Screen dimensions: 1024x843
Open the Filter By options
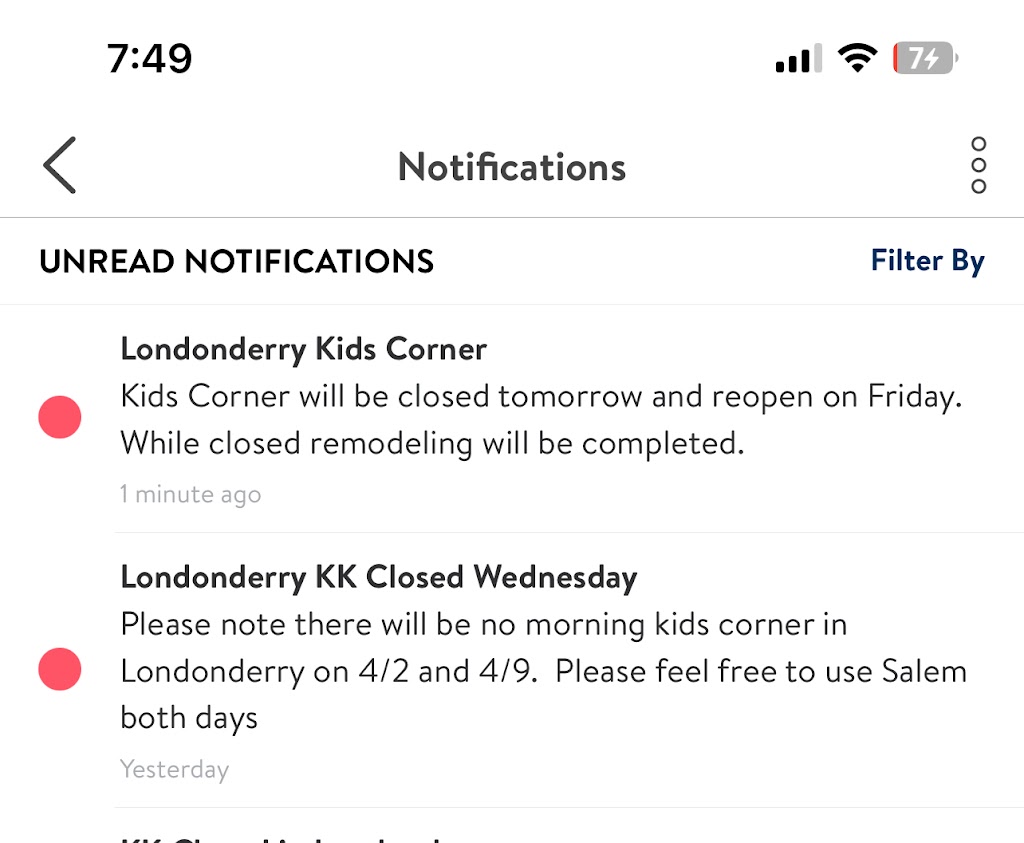pos(927,261)
